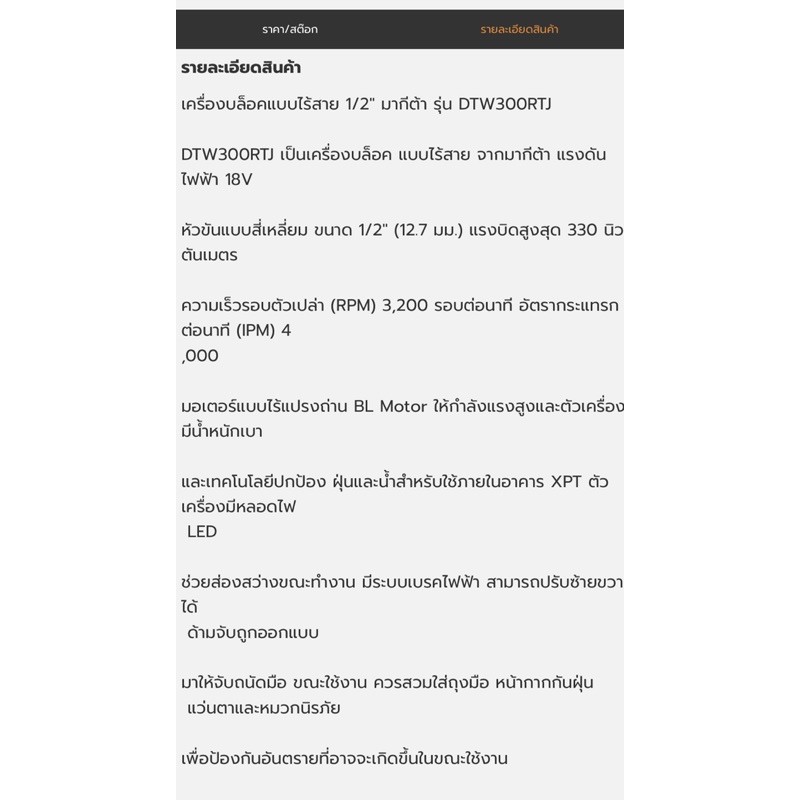Select the รายละเอียดสินค้า tab
The width and height of the screenshot is (800, 800).
coord(519,30)
